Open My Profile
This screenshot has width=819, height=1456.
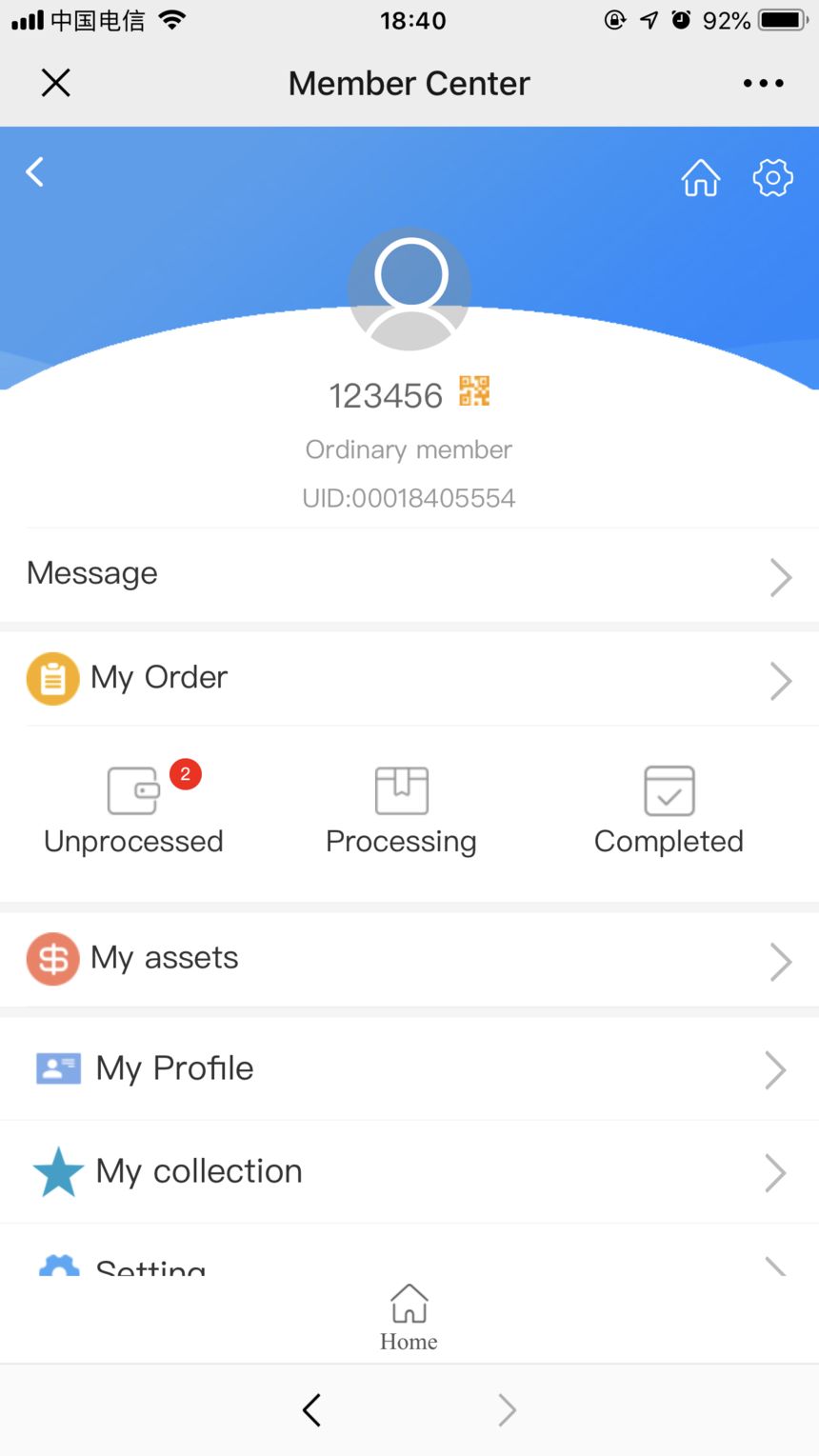[409, 1069]
